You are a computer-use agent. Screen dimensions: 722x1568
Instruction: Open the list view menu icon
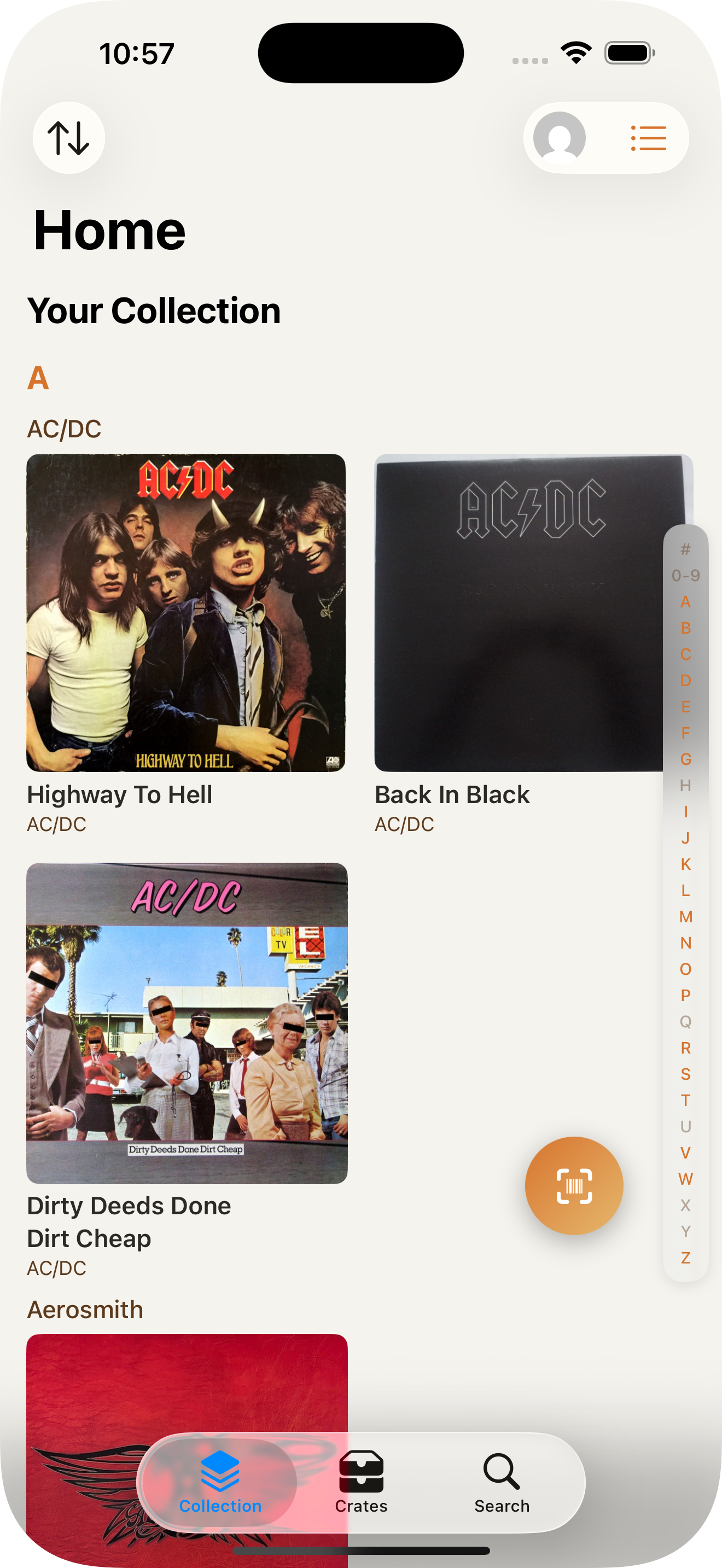[647, 138]
